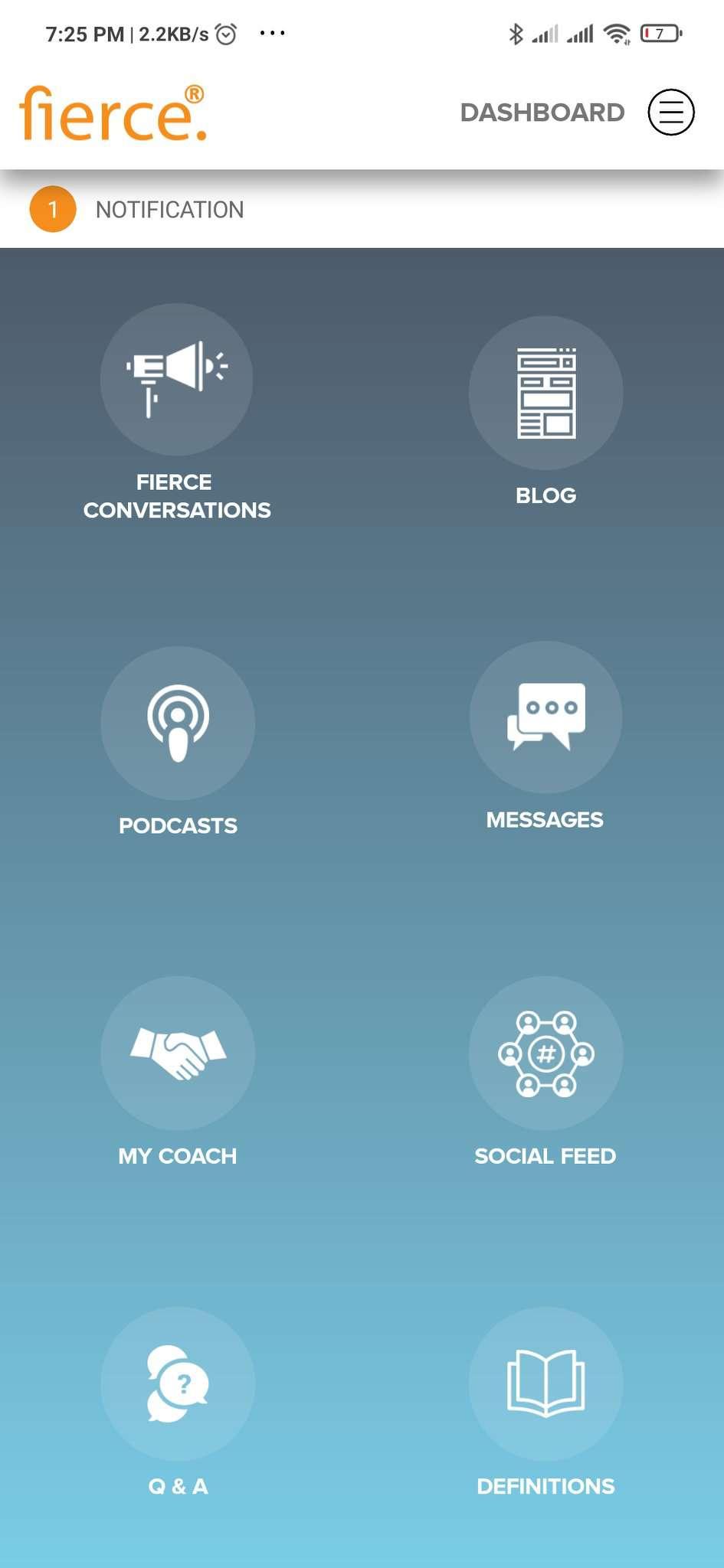The height and width of the screenshot is (1568, 724).
Task: Browse the Social Feed
Action: tap(545, 1053)
